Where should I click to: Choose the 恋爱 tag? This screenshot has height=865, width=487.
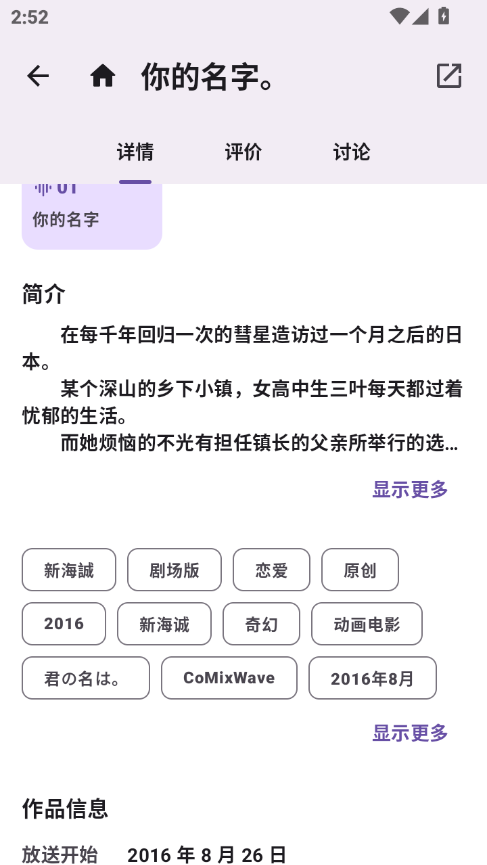point(271,570)
